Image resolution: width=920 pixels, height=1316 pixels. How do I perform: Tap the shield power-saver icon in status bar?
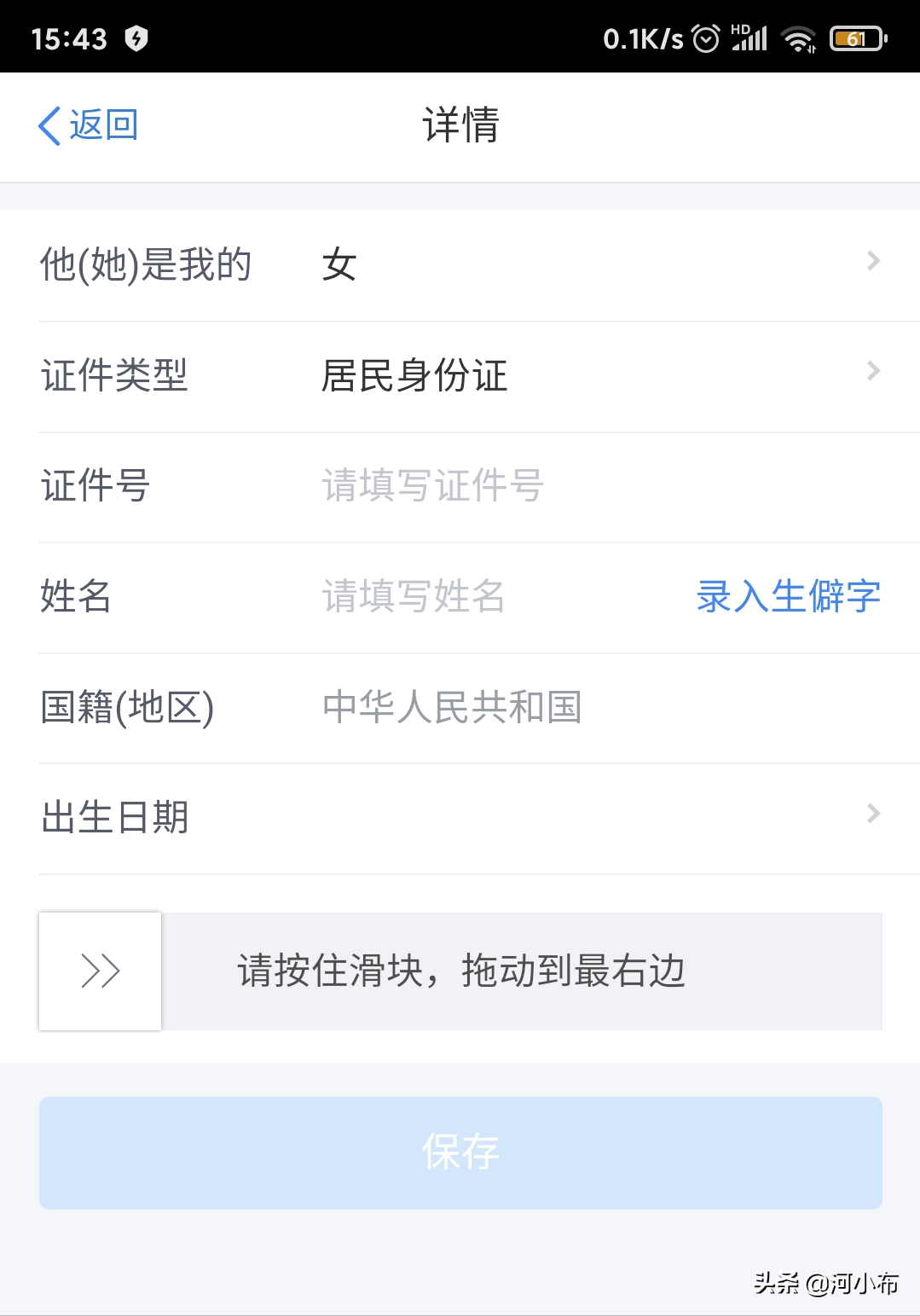(x=136, y=37)
